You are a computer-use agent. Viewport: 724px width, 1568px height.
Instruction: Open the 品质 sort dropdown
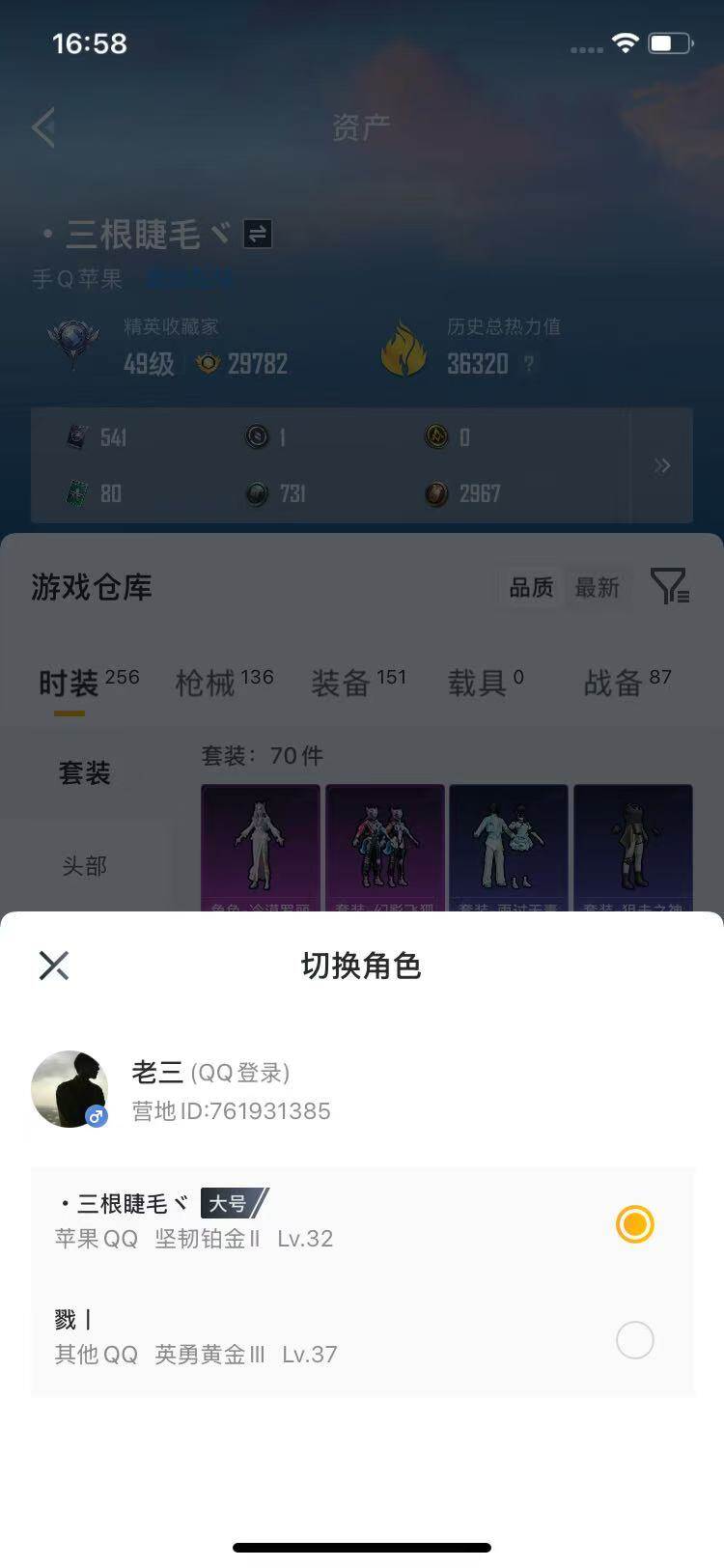(x=529, y=587)
